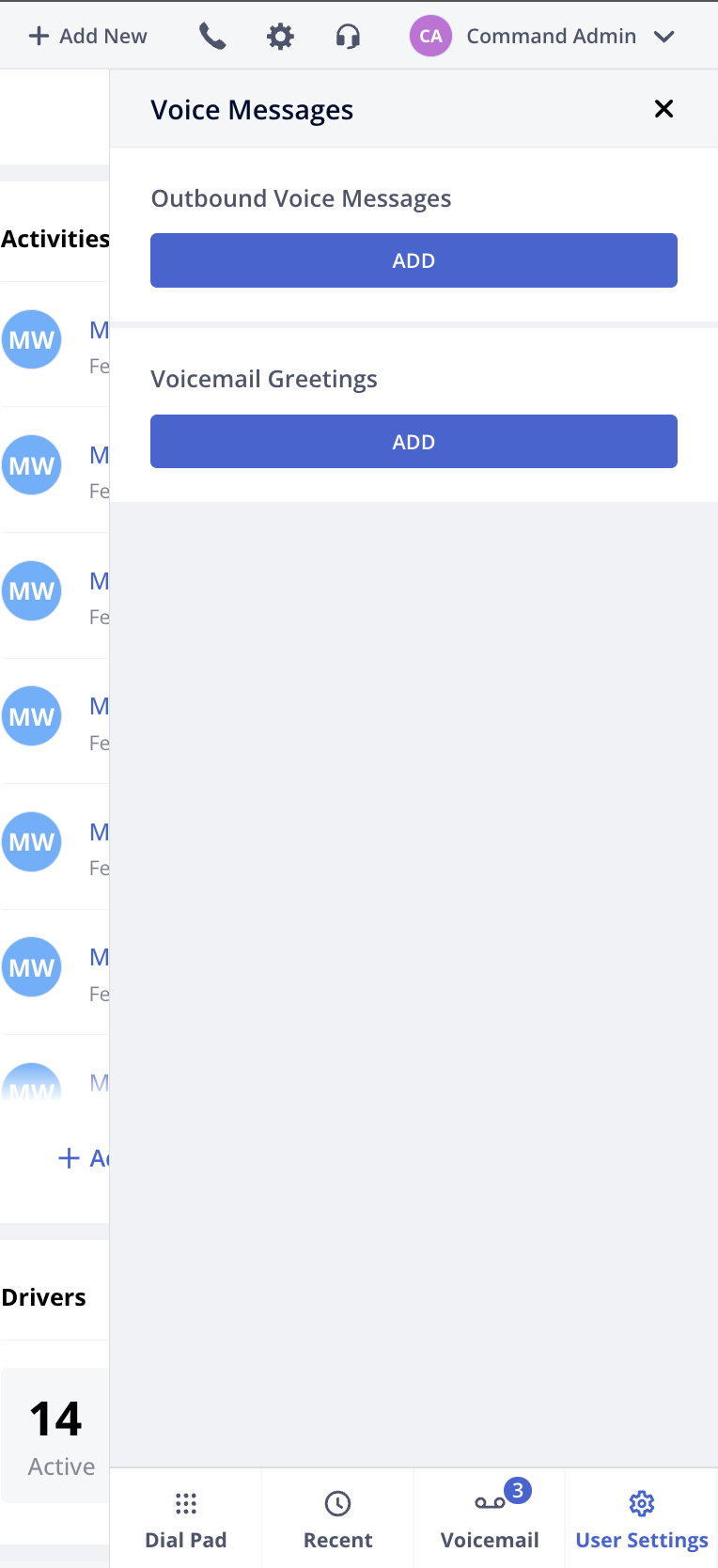
Task: Switch to the Dial Pad tab
Action: click(x=186, y=1518)
